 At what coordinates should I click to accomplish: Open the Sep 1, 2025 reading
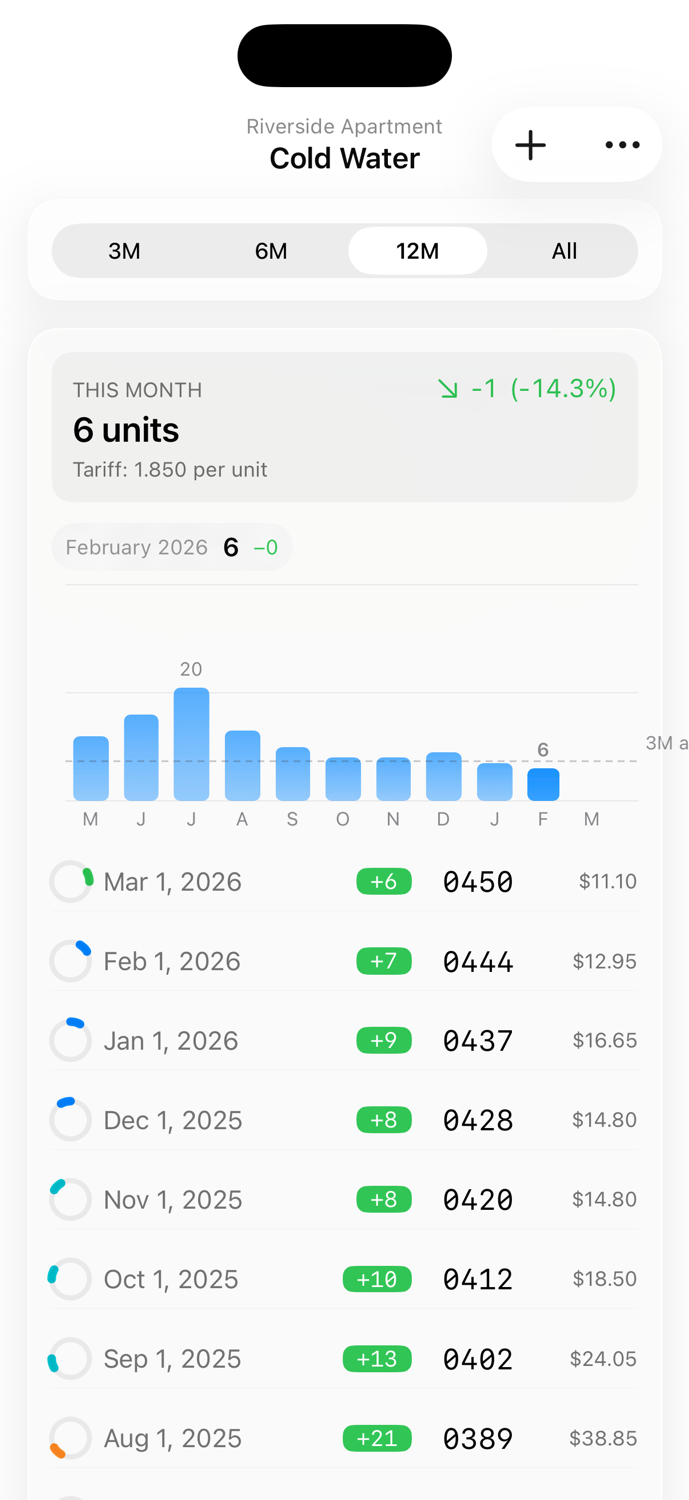(344, 1359)
